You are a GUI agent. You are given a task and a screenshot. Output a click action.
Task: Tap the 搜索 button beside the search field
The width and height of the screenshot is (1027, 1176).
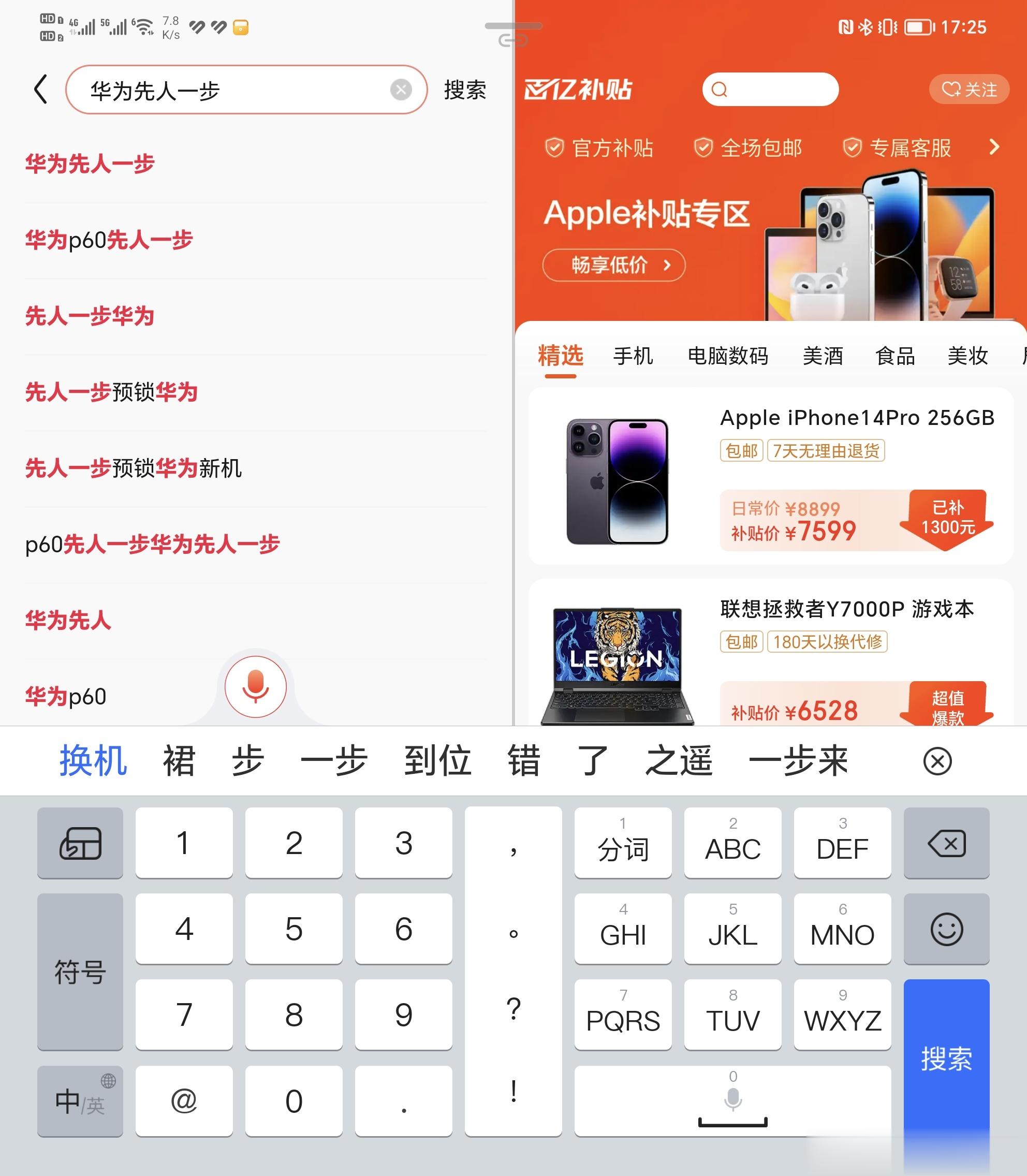[464, 90]
